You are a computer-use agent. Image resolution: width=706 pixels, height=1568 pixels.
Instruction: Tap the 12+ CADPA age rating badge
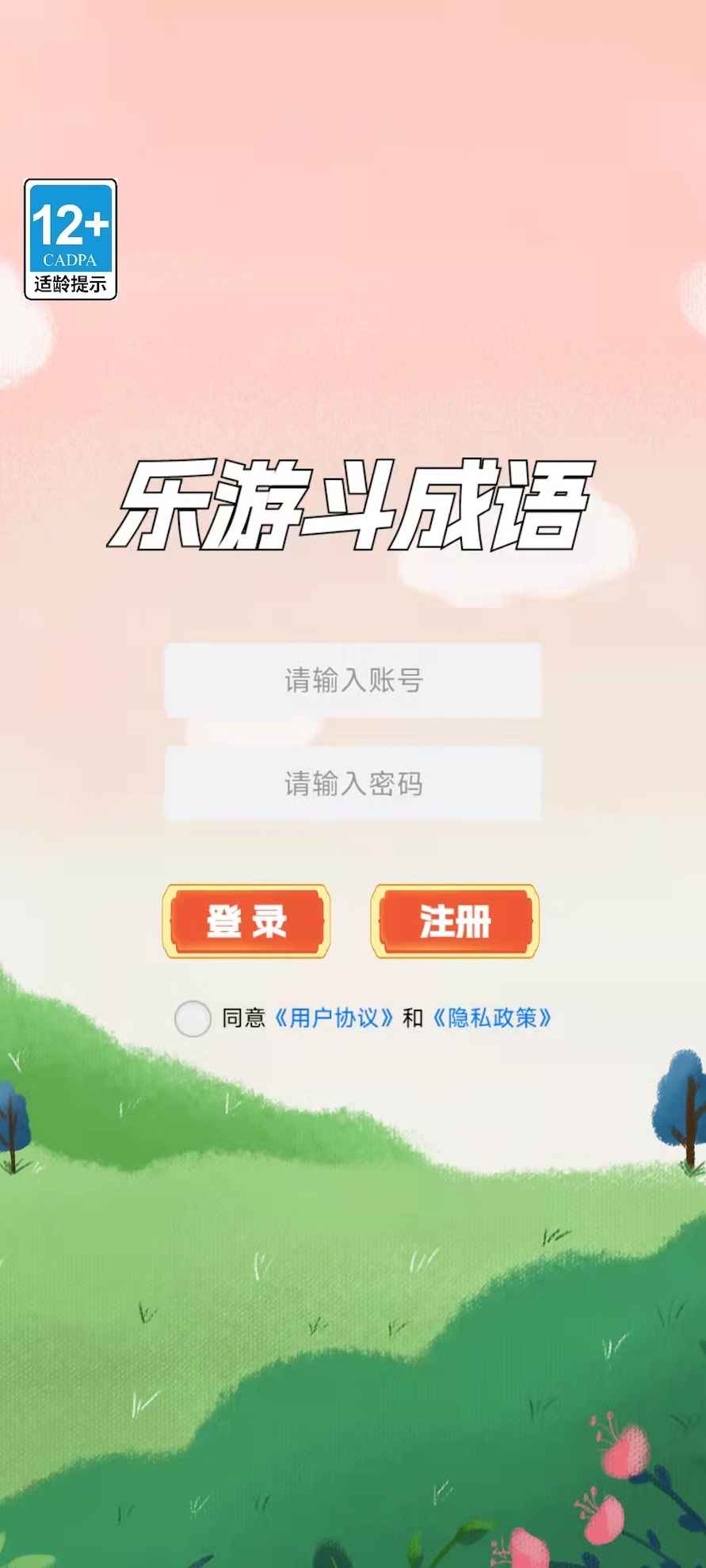pos(71,239)
